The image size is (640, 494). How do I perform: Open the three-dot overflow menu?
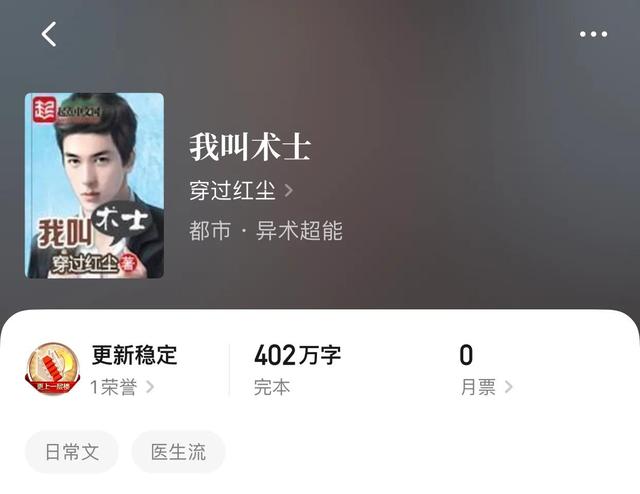coord(593,34)
